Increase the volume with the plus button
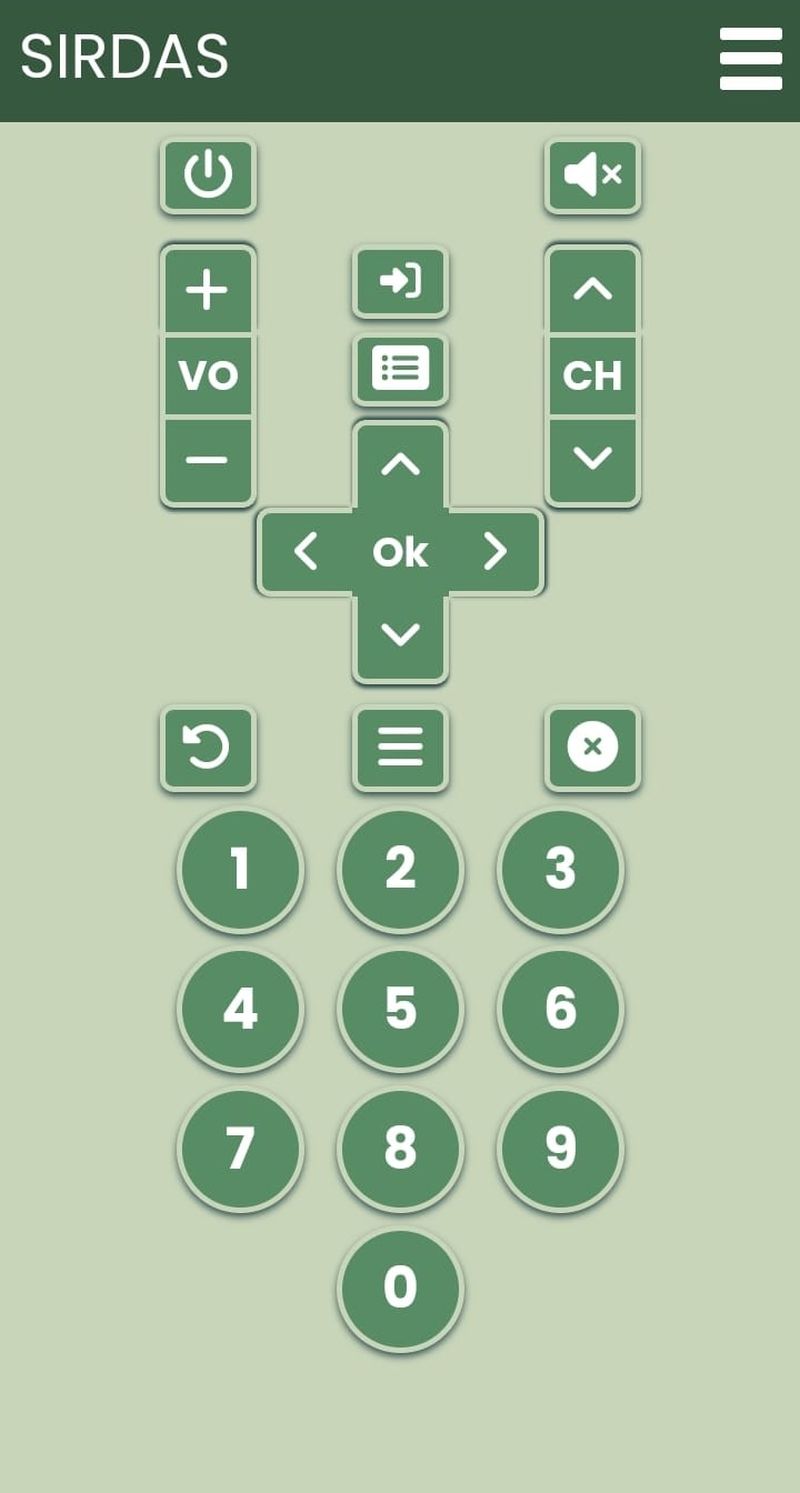800x1493 pixels. click(x=208, y=290)
